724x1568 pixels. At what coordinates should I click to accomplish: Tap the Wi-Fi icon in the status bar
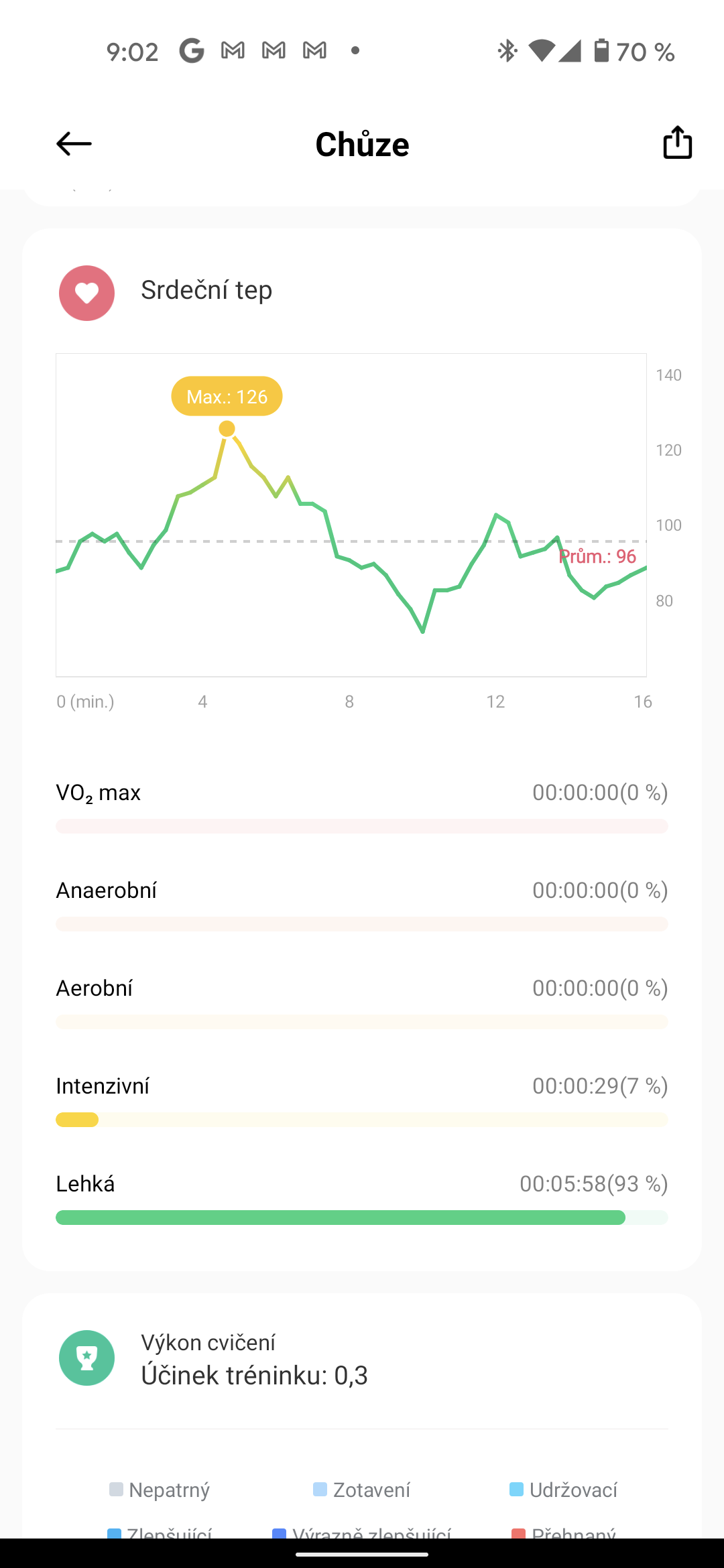click(540, 50)
